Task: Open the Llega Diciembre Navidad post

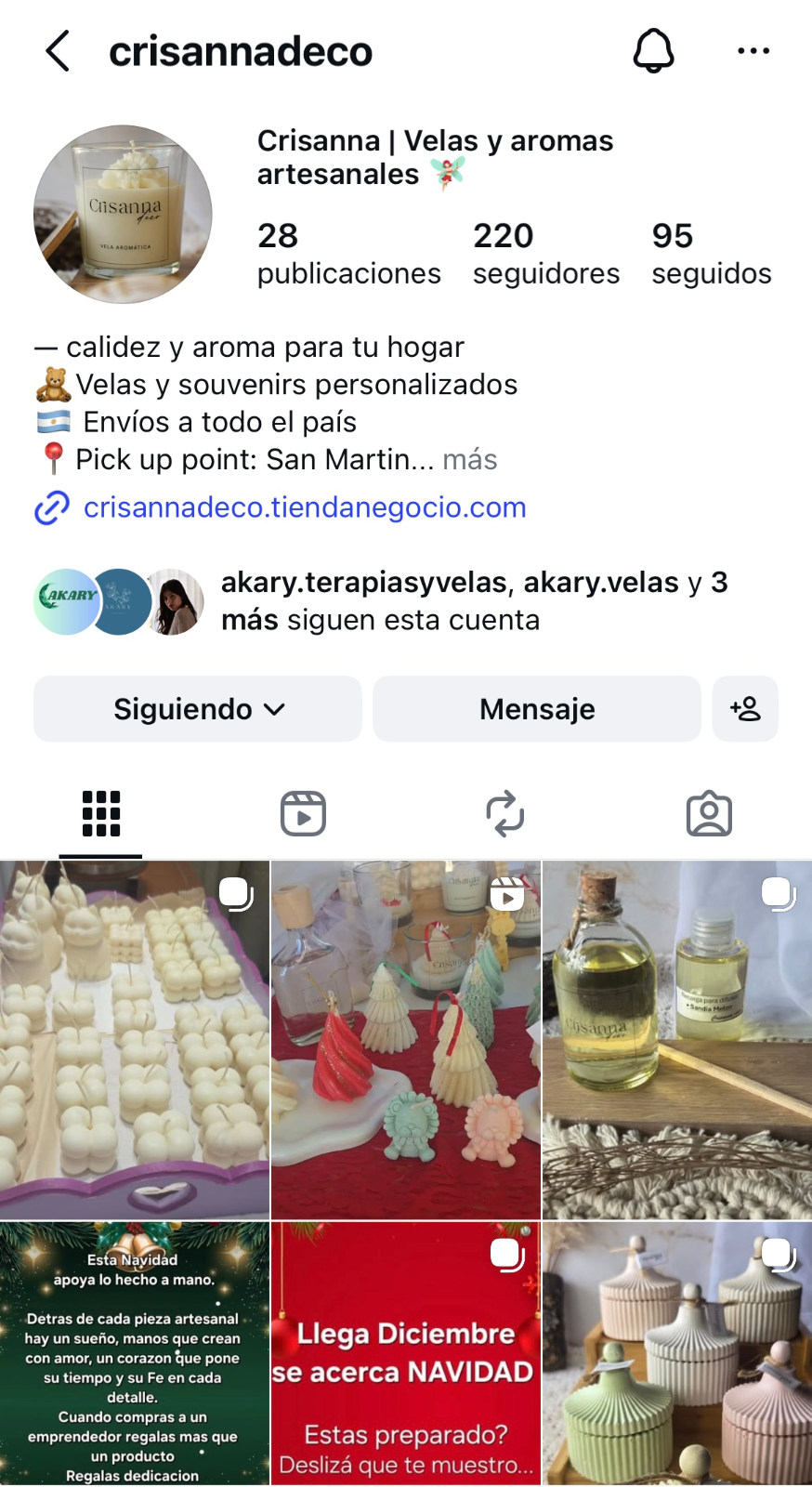Action: [x=406, y=1353]
